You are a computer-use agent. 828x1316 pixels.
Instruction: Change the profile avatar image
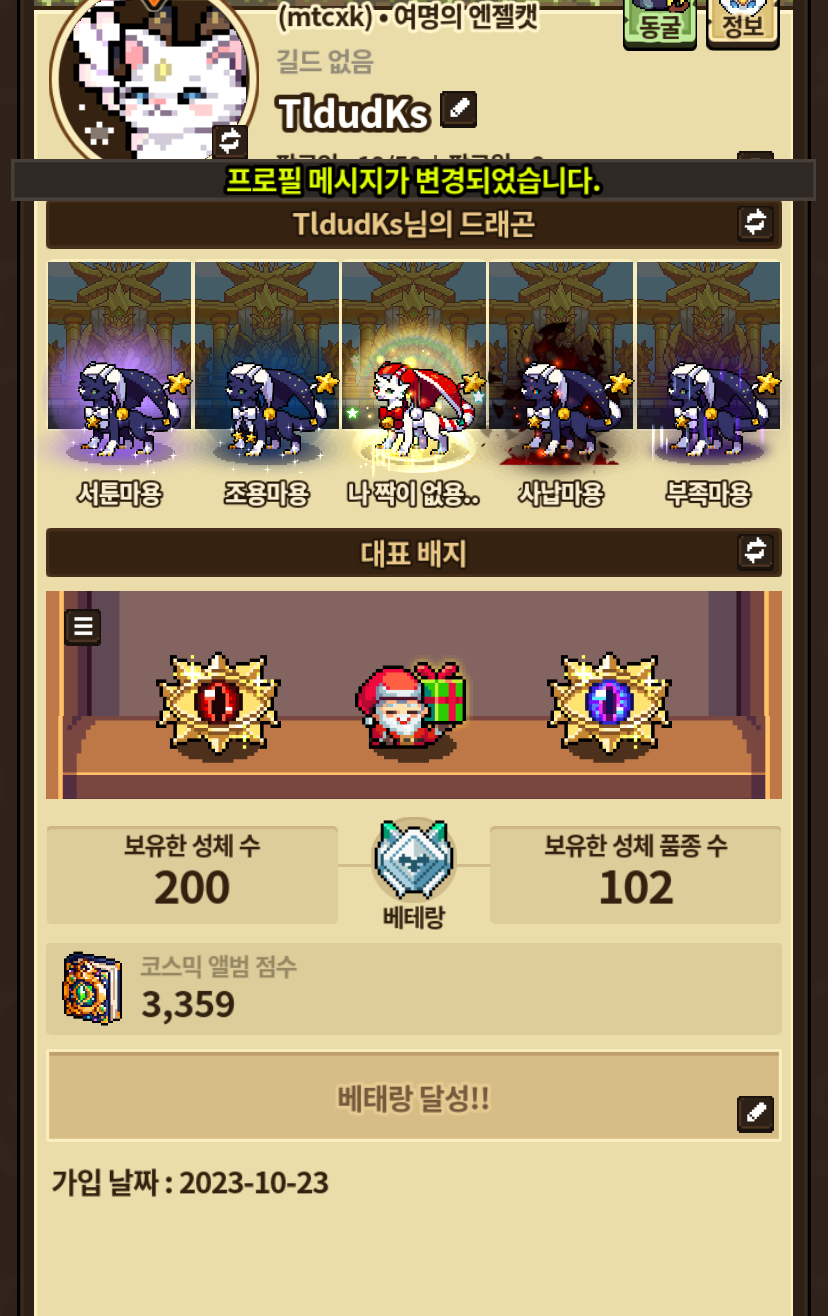tap(231, 140)
